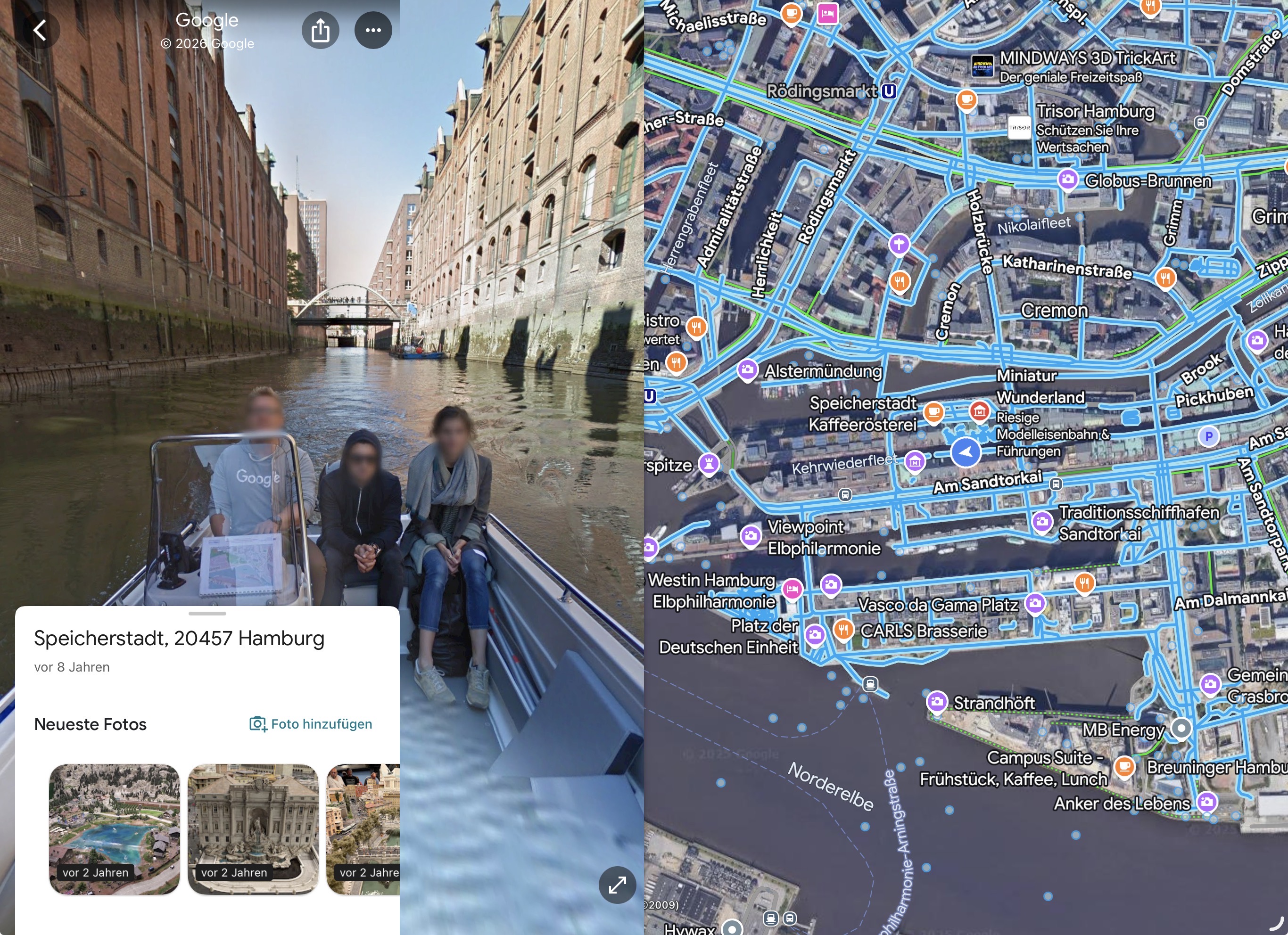
Task: Expand Street View to full screen
Action: [x=617, y=885]
